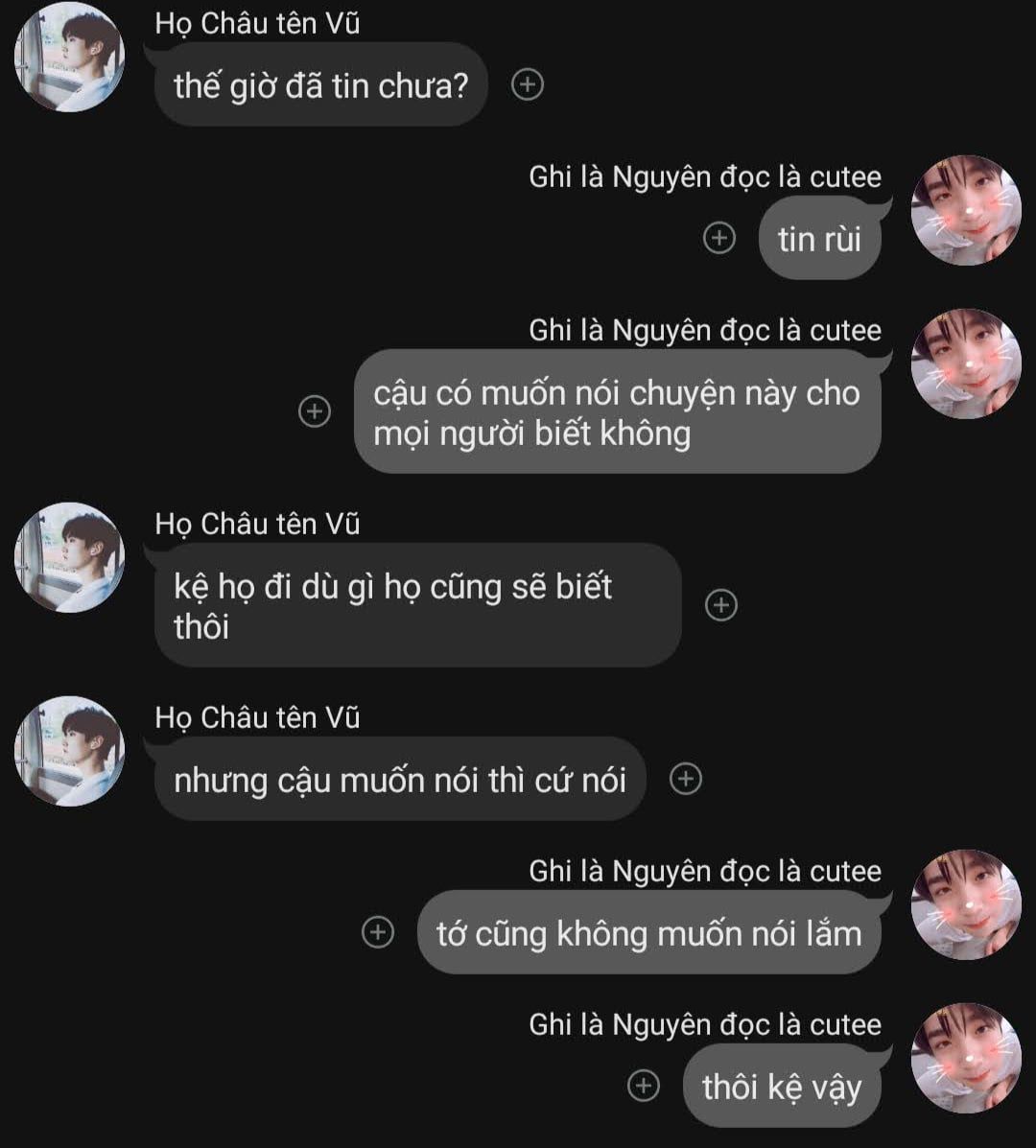Screen dimensions: 1036x1148
Task: React to "kệ họ đi dù gì họ" message
Action: pyautogui.click(x=721, y=605)
